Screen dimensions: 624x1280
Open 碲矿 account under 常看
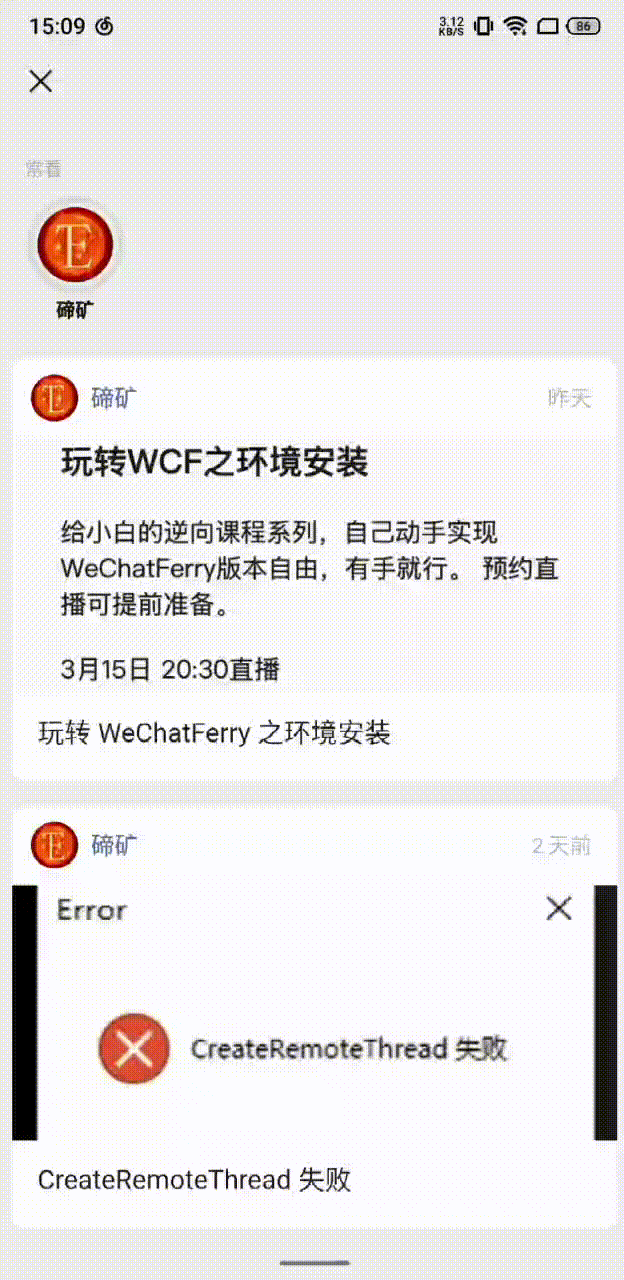75,246
